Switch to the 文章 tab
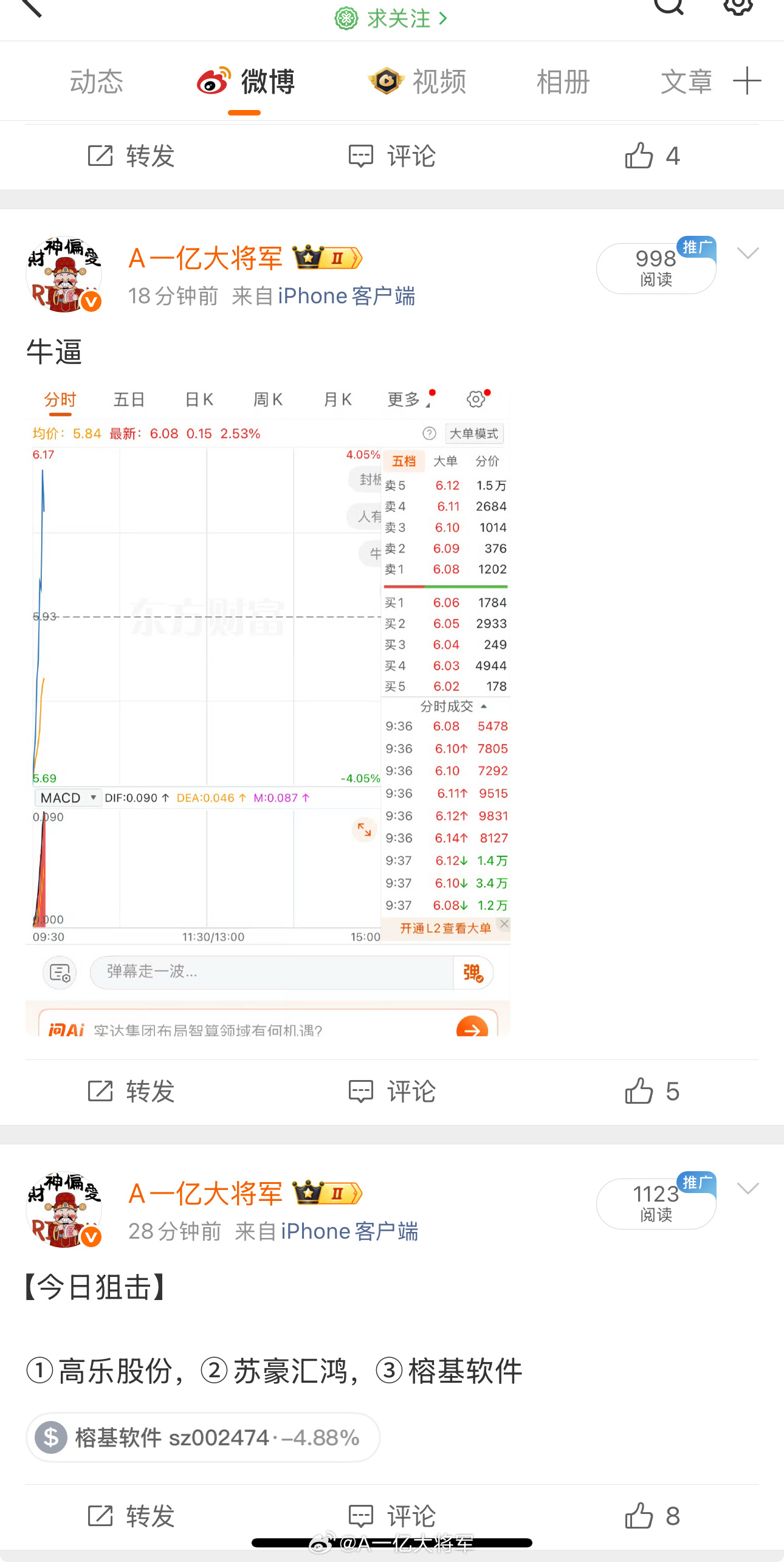Screen dimensions: 784x1562 686,81
